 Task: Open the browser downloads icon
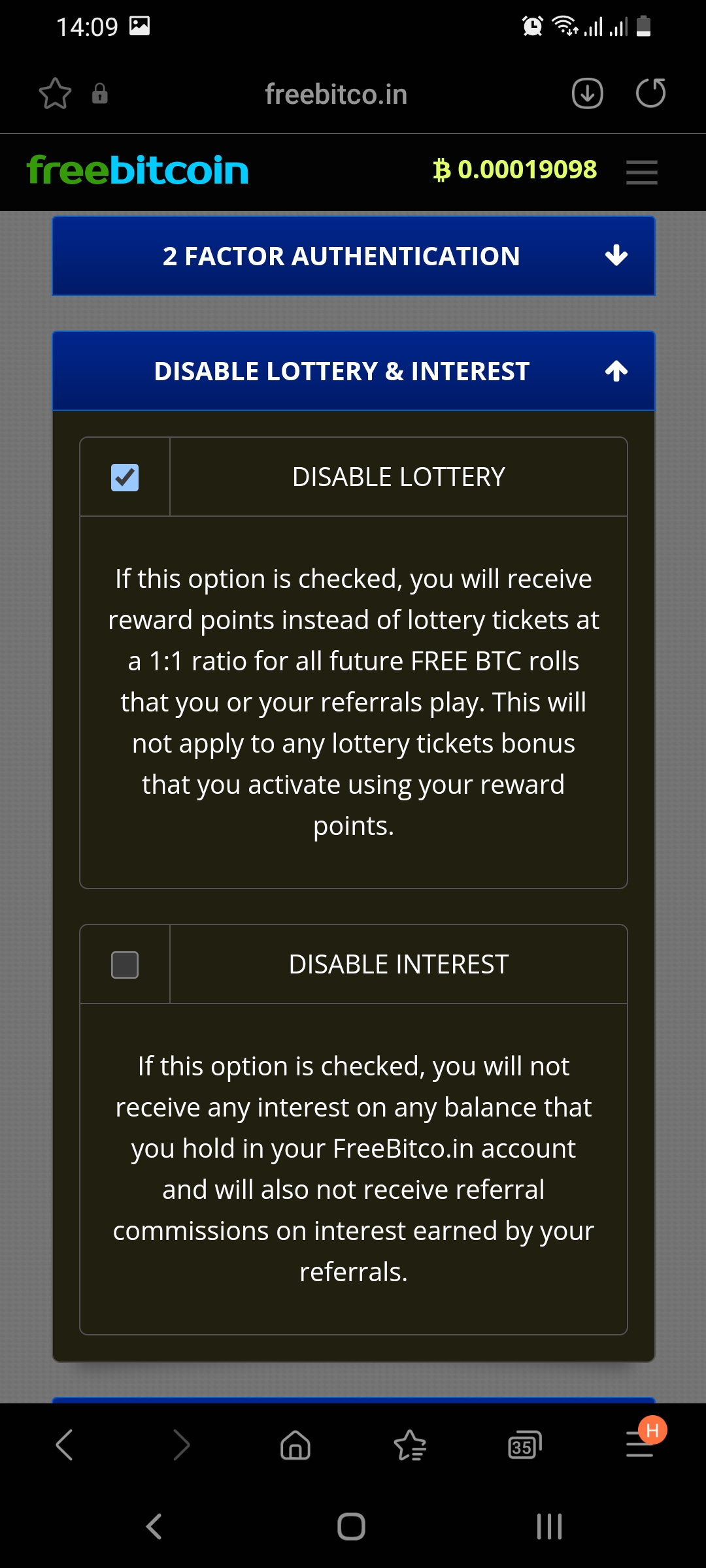[587, 93]
